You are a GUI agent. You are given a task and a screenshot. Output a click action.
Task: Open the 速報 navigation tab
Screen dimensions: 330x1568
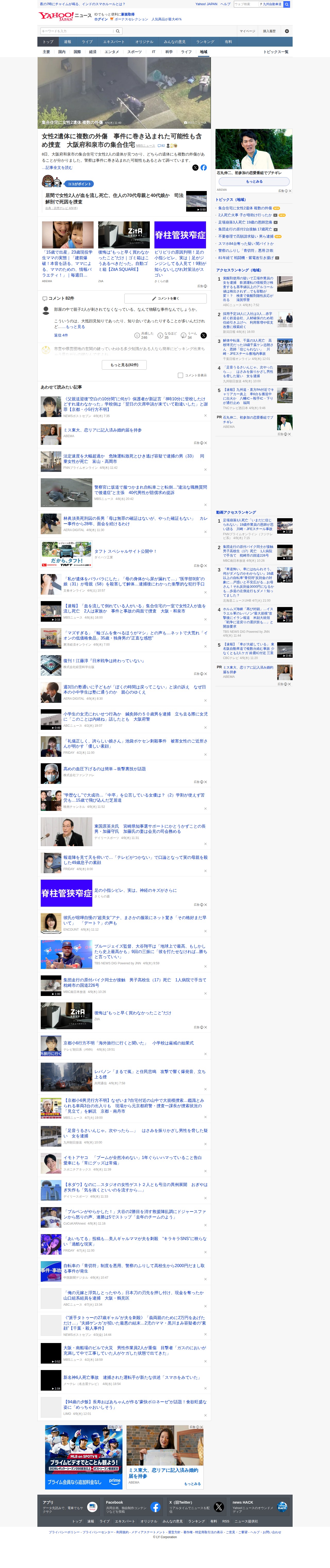click(67, 42)
